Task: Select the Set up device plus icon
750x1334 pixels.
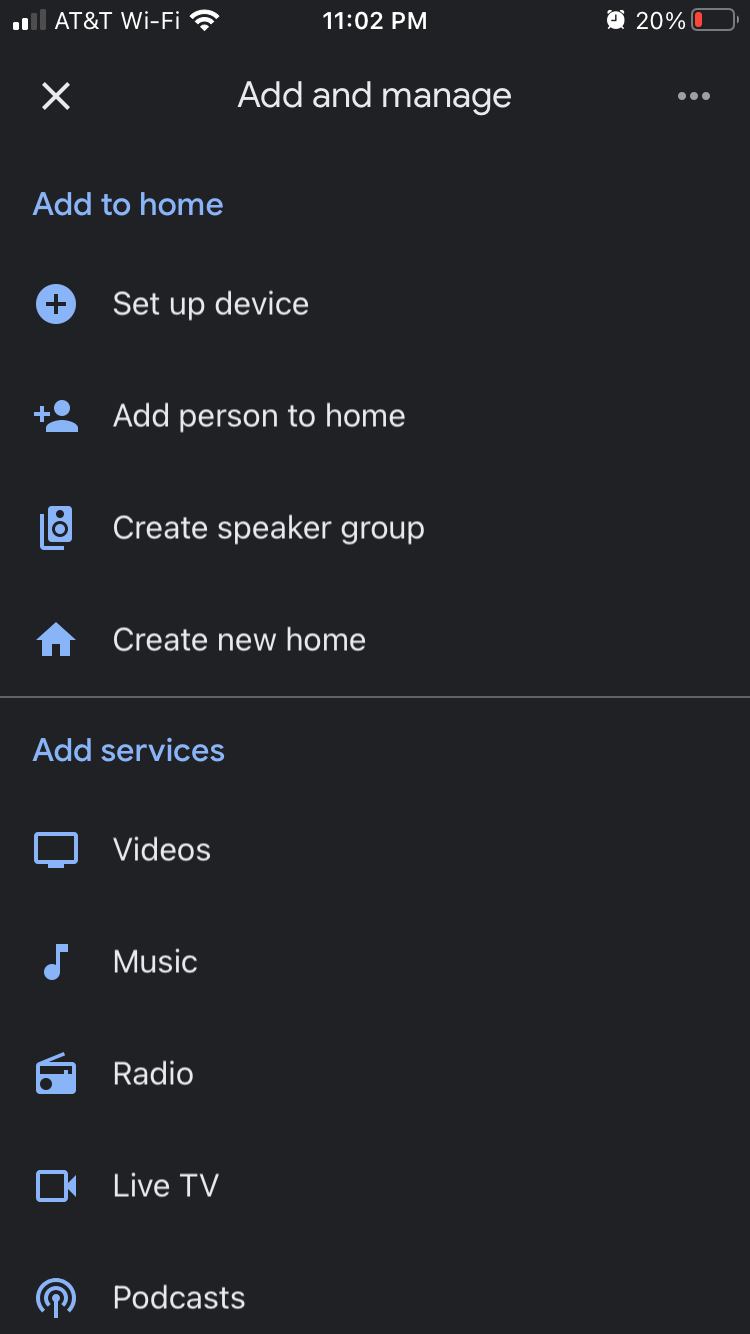Action: [55, 303]
